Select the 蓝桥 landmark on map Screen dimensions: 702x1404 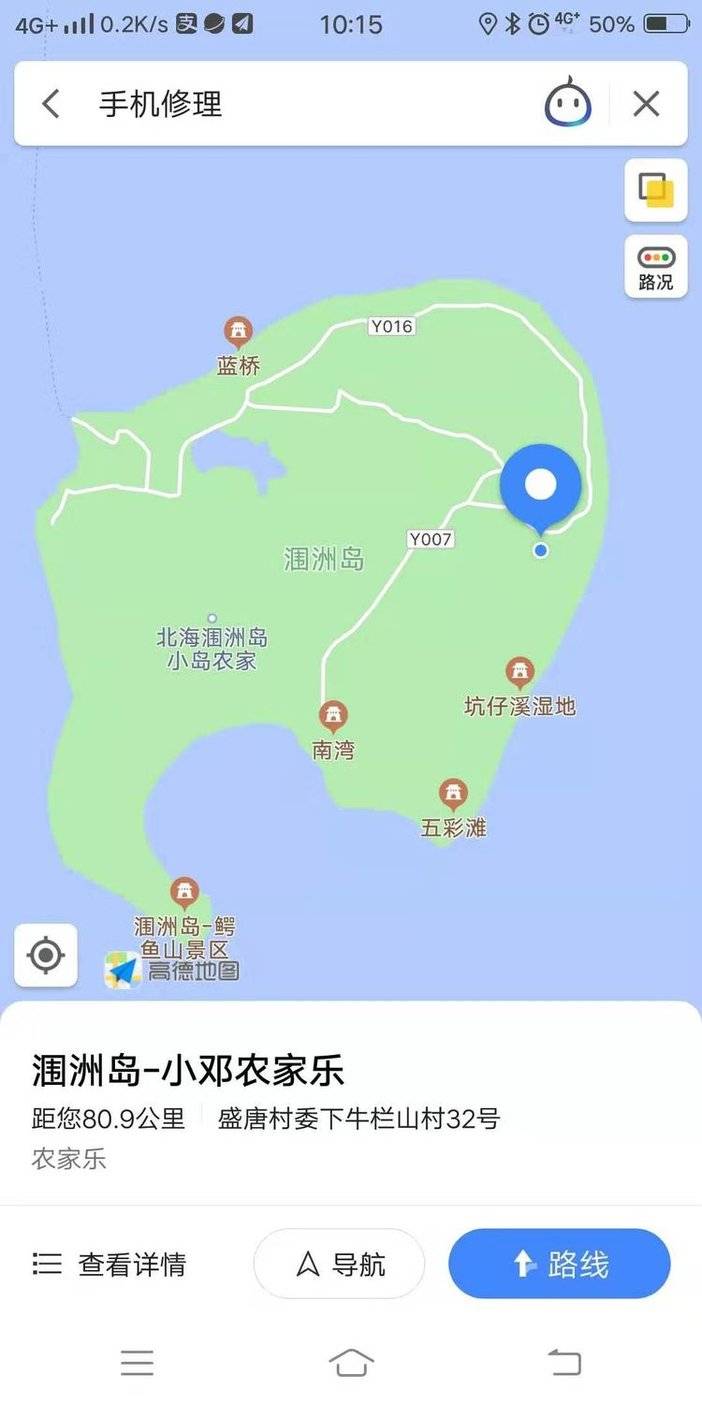coord(237,332)
